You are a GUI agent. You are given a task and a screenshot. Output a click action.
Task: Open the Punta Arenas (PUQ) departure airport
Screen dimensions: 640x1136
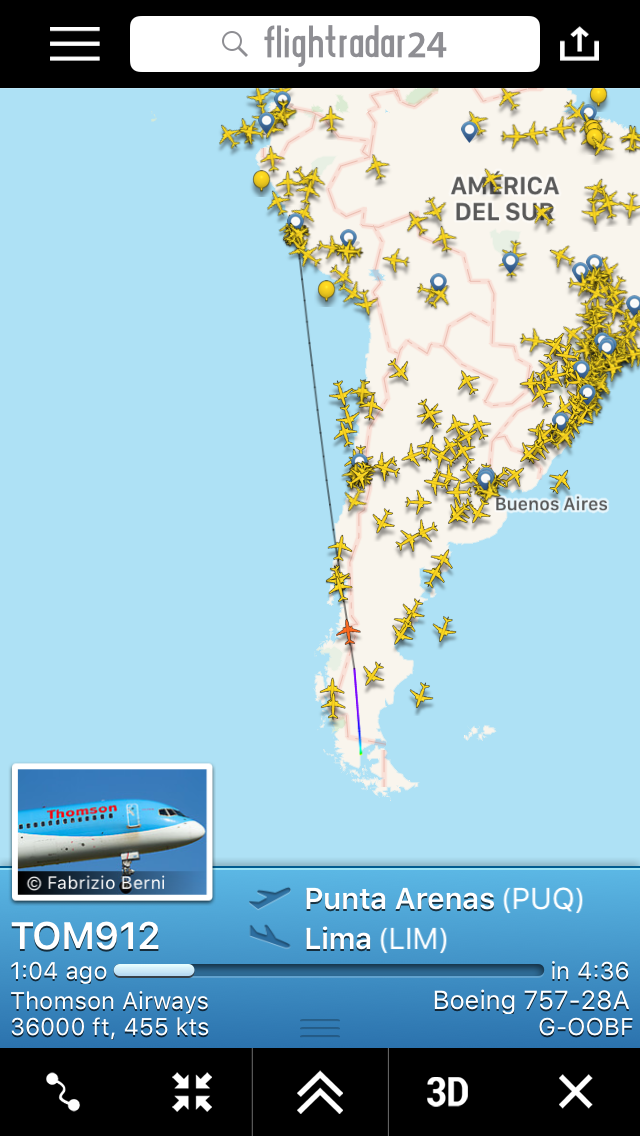coord(443,899)
